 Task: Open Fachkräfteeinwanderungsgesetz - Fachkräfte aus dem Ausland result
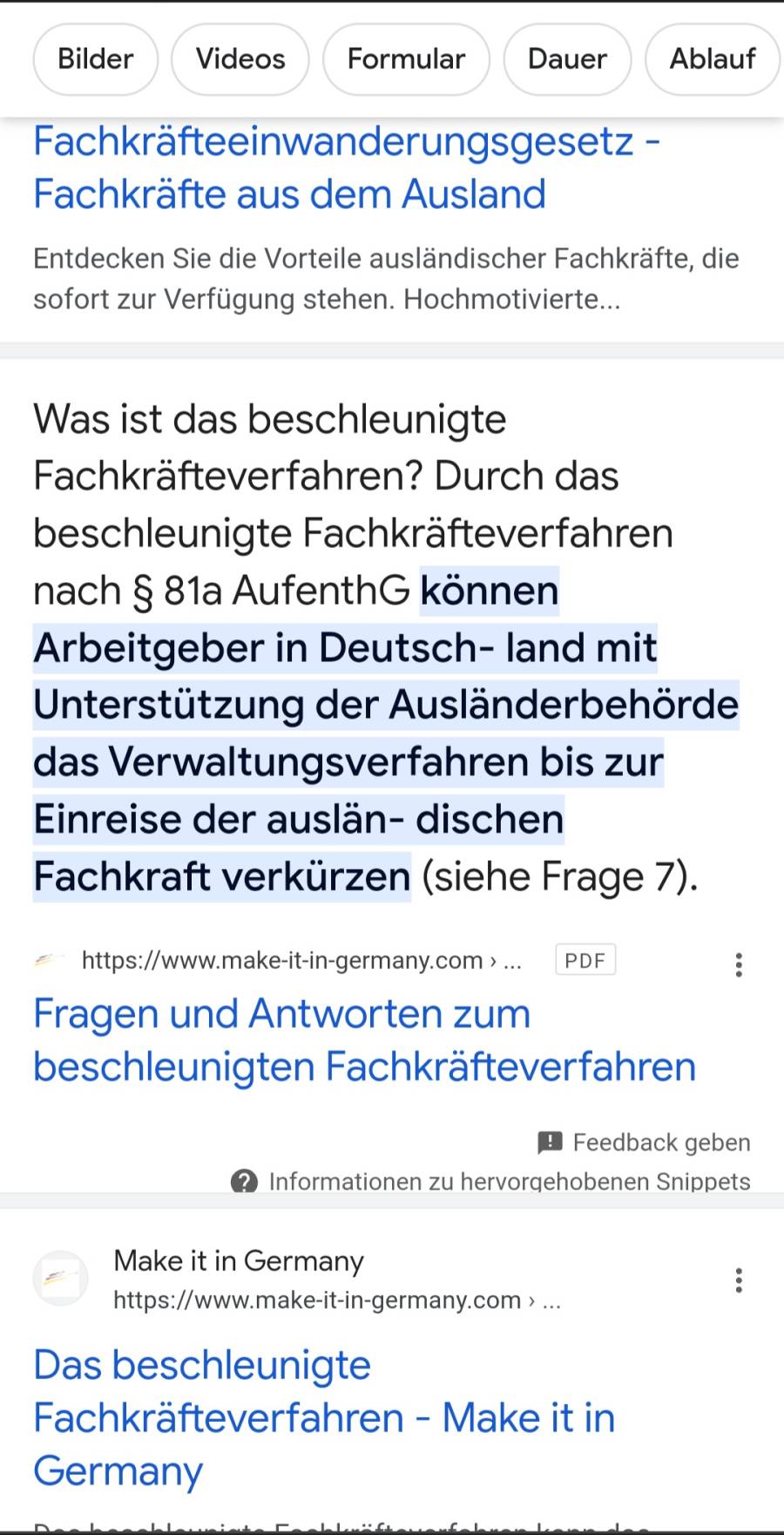(x=347, y=167)
